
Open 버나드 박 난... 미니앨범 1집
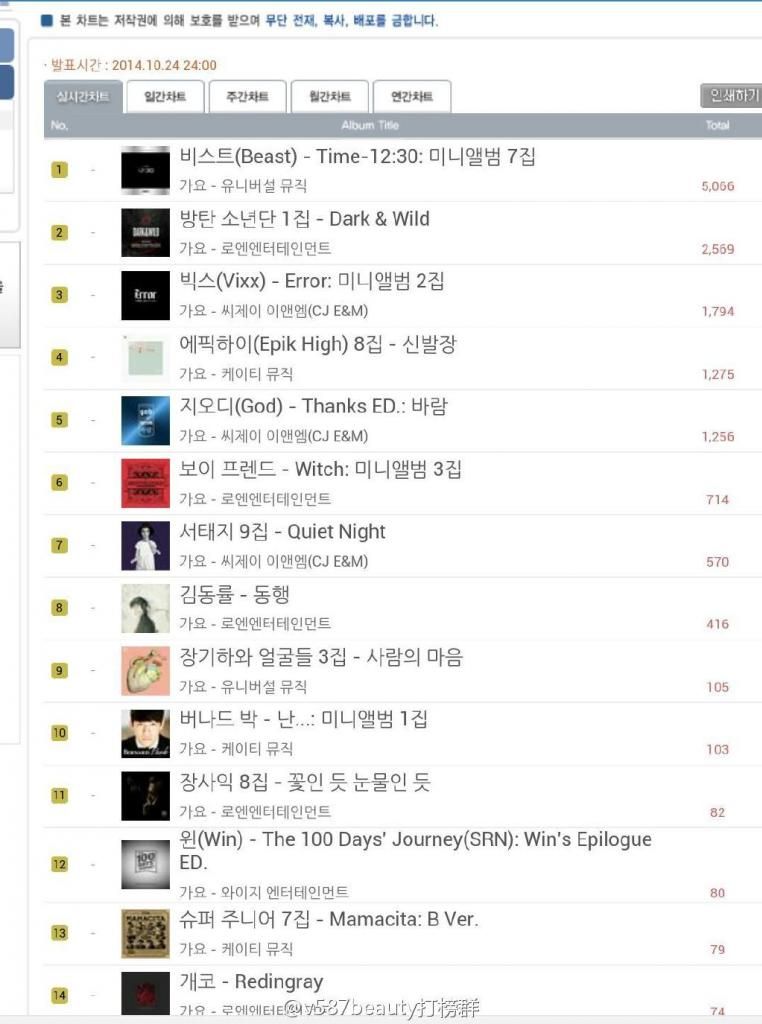303,719
